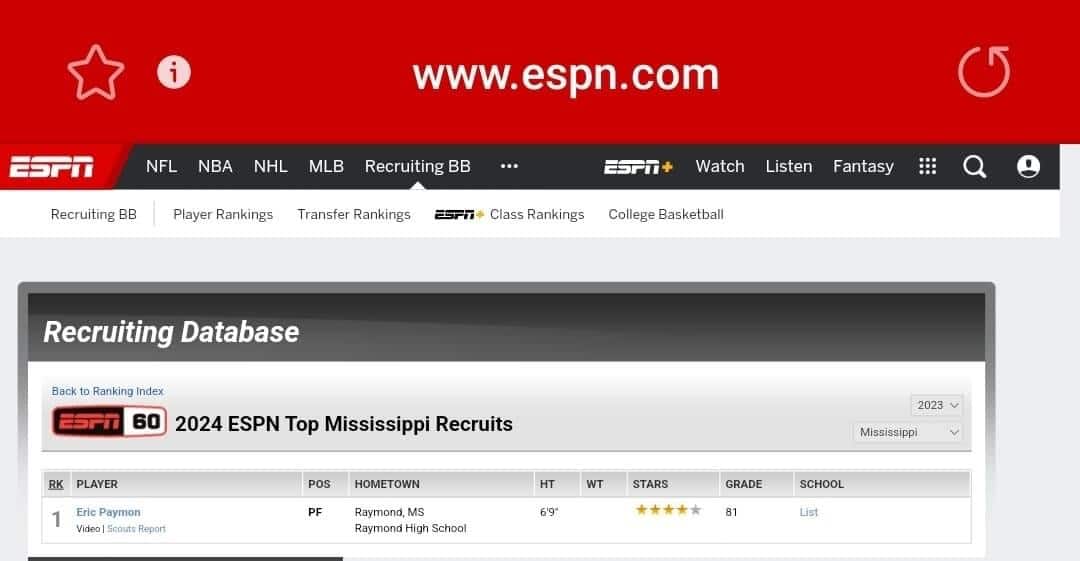The width and height of the screenshot is (1080, 561).
Task: Open the Fantasy section
Action: pos(863,166)
